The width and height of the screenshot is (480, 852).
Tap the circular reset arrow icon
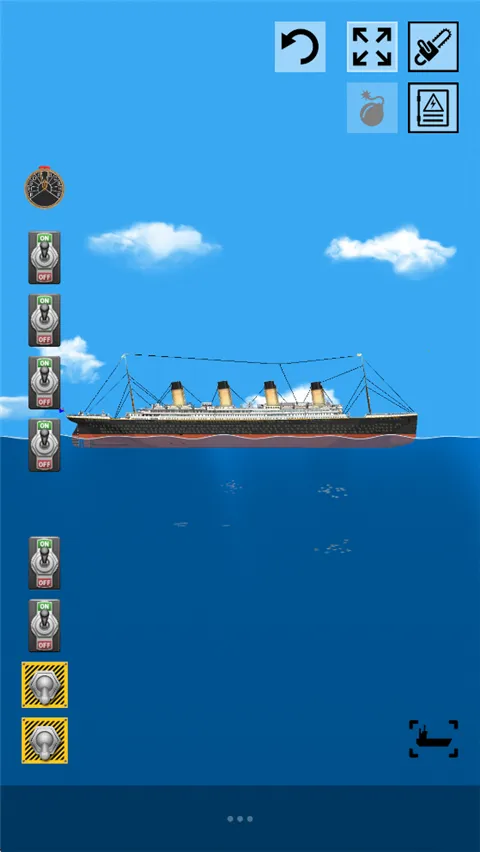point(300,47)
